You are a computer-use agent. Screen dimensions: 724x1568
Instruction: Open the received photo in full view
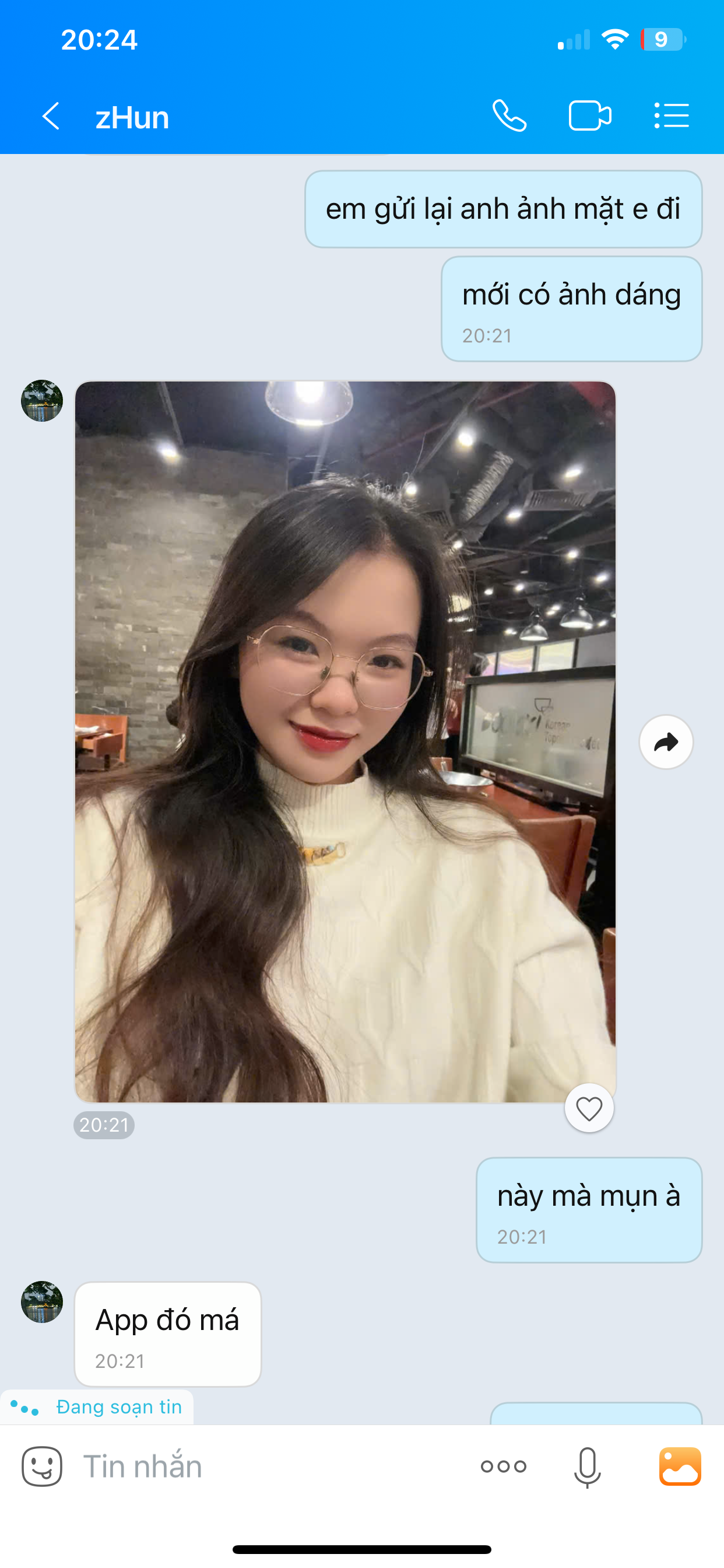click(x=345, y=741)
